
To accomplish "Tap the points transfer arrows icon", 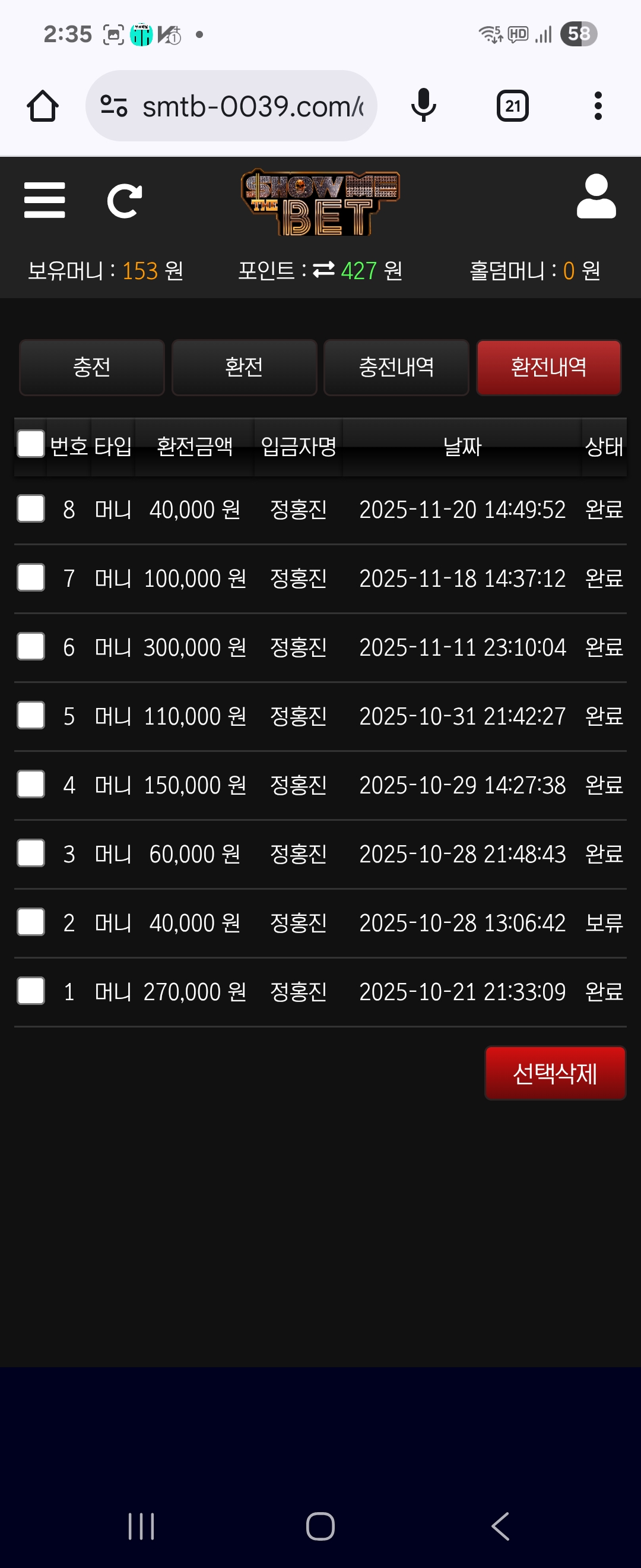I will click(x=323, y=270).
